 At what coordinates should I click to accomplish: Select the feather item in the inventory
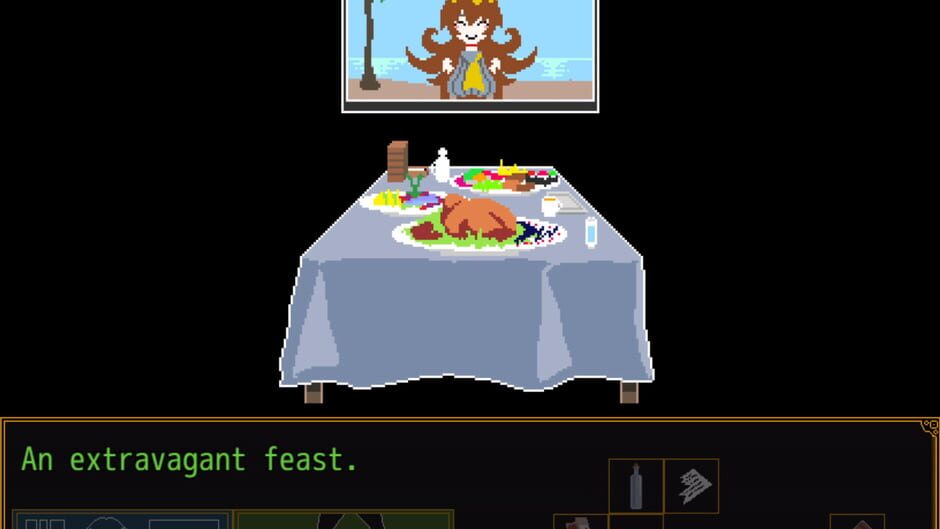click(x=691, y=486)
